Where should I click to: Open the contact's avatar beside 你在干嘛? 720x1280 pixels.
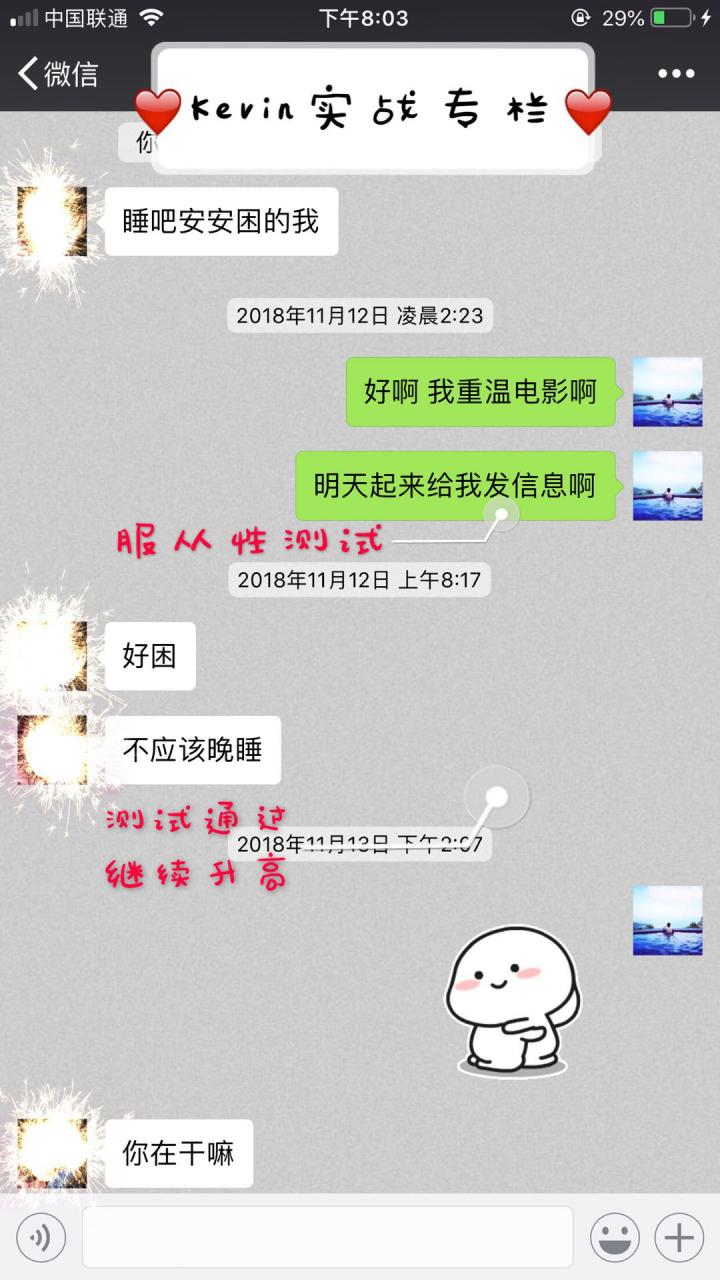tap(52, 1152)
